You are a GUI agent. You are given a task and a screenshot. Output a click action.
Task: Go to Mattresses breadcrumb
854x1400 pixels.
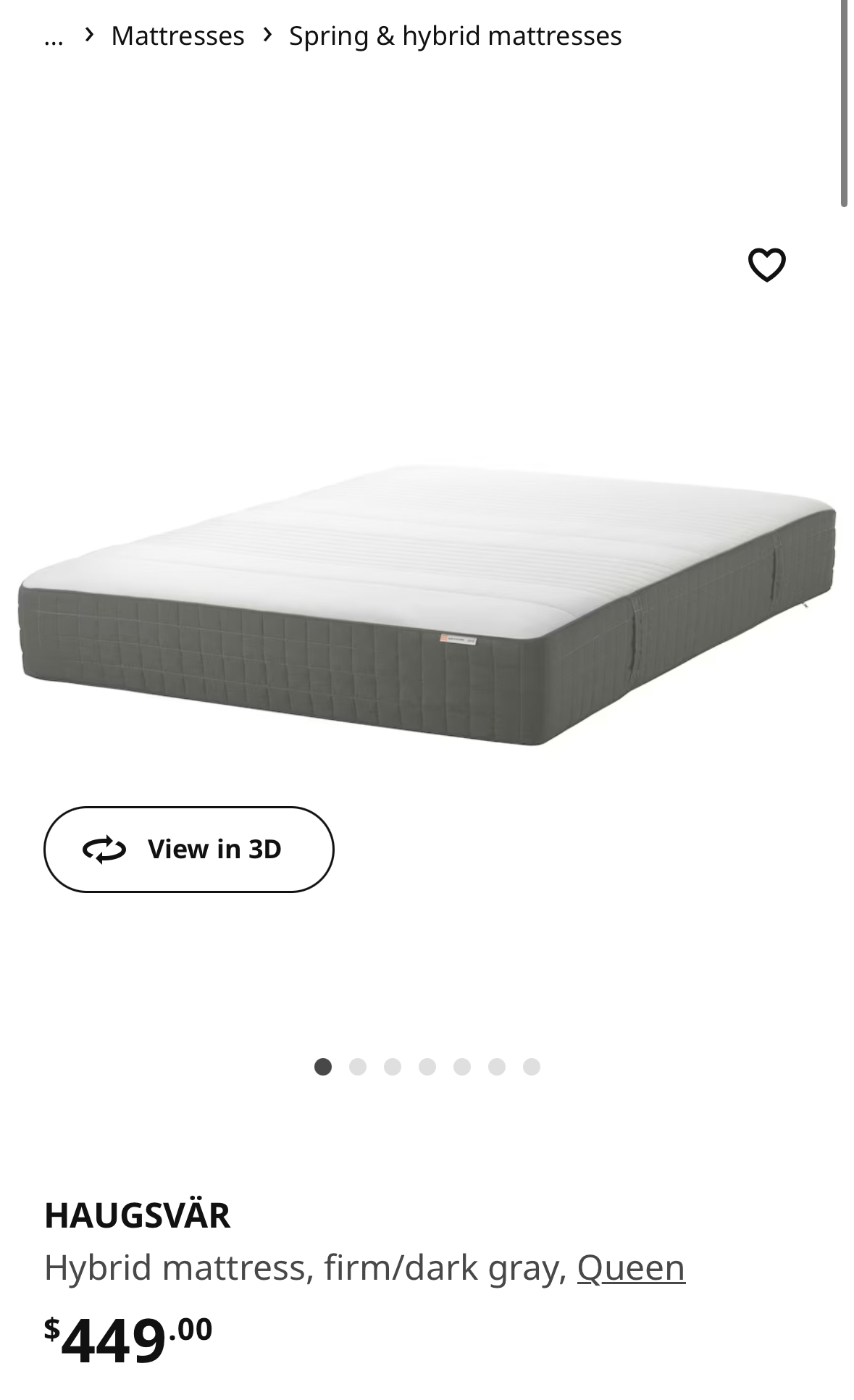177,35
